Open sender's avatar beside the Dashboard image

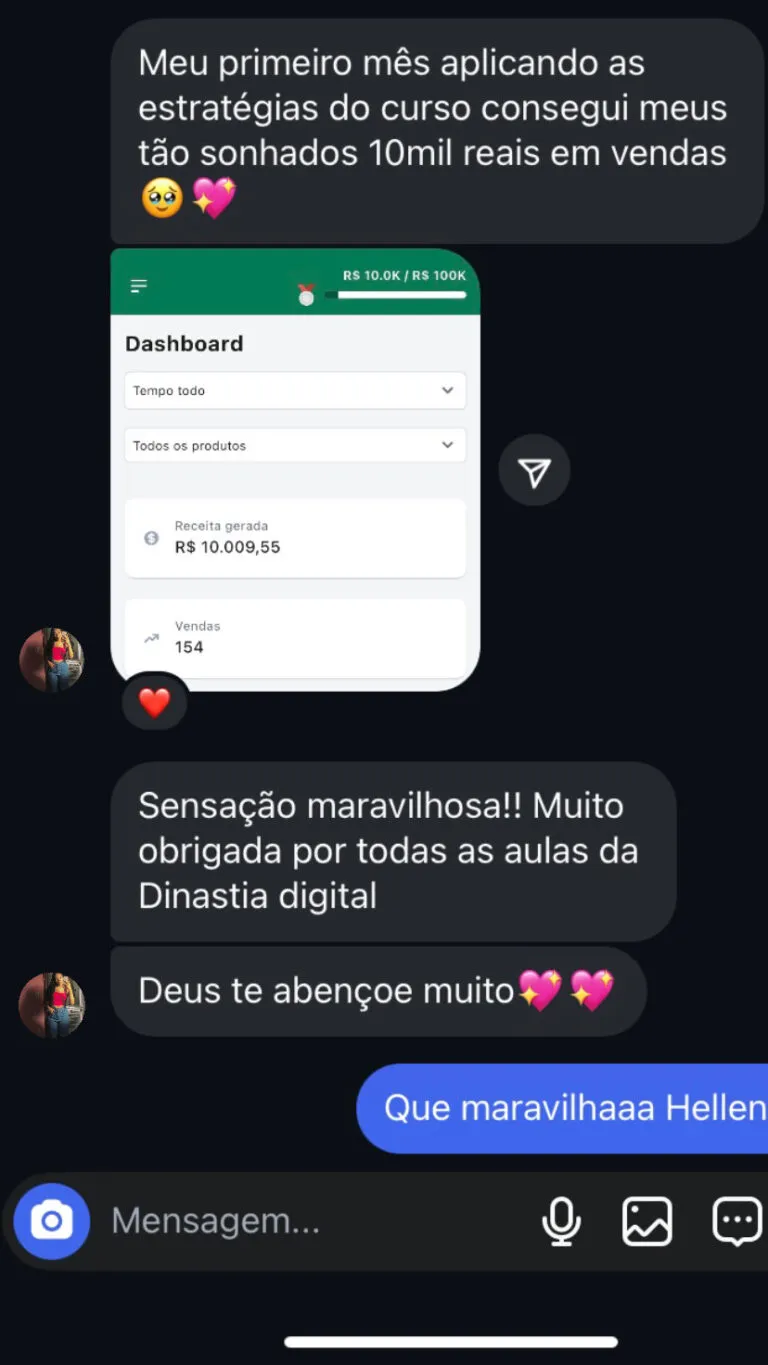tap(52, 660)
